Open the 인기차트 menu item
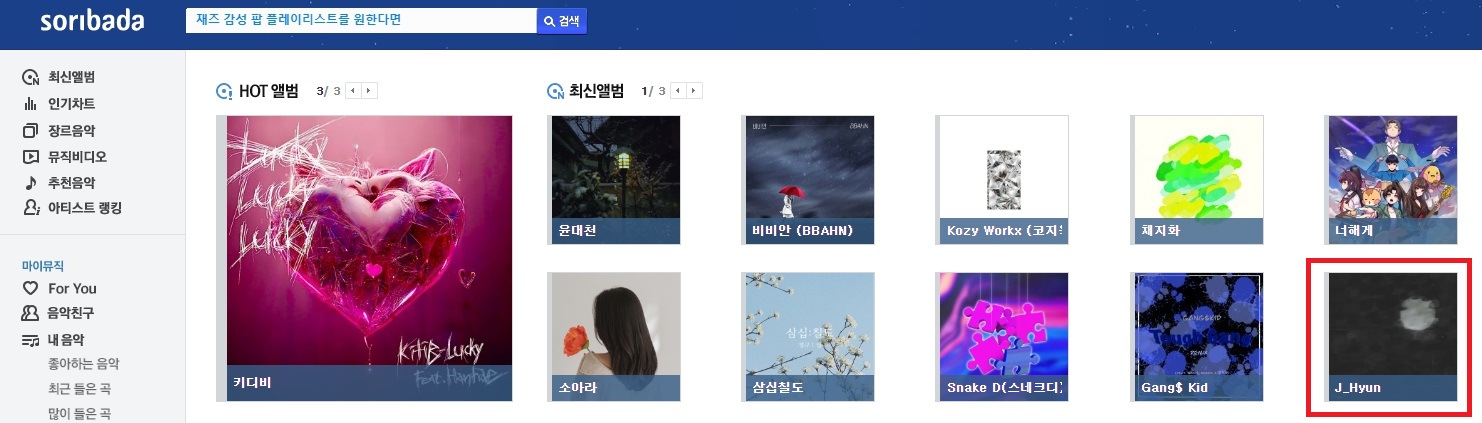Screen dimensions: 1482x423 (70, 104)
